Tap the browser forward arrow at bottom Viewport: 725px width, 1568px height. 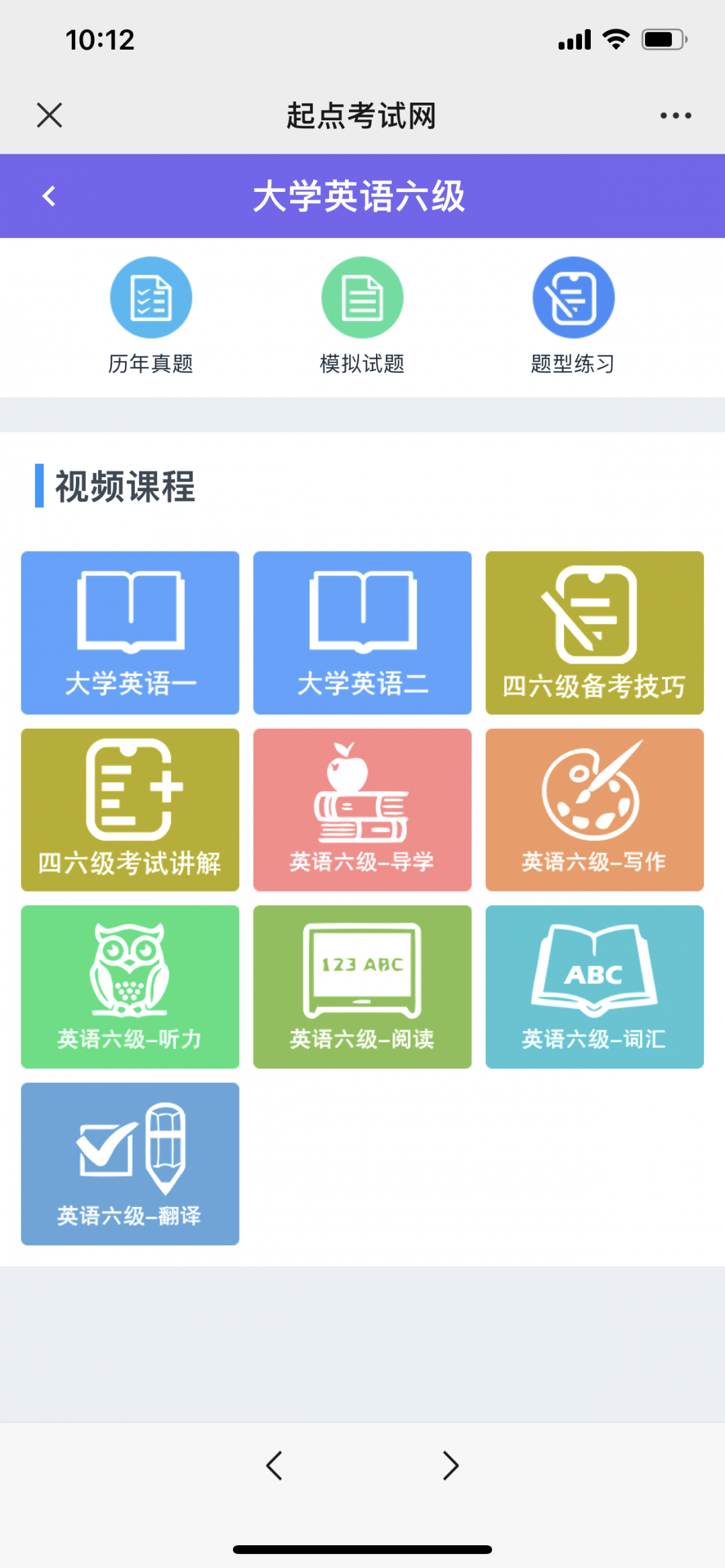click(x=451, y=1465)
